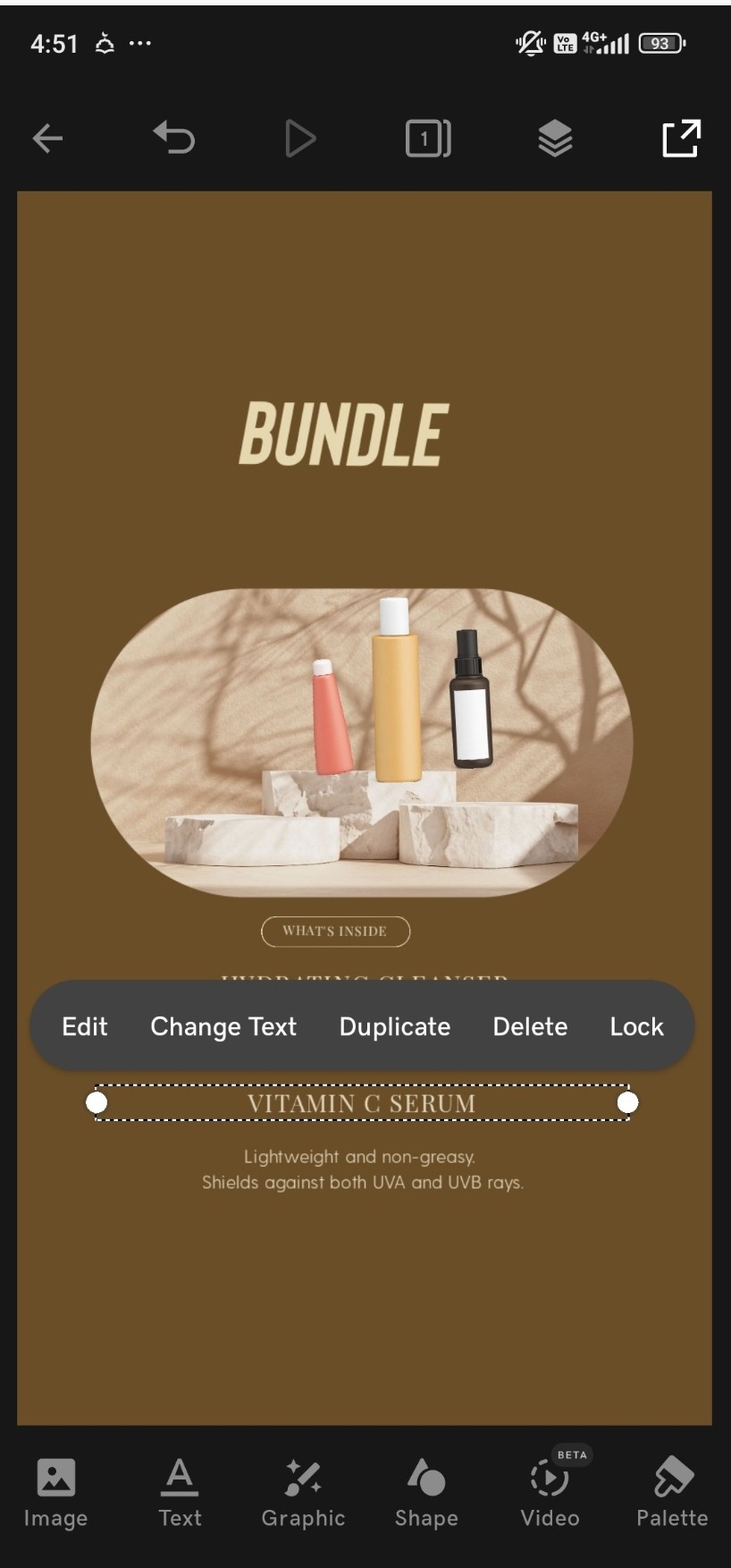
Task: Open the Video beta tool
Action: click(x=550, y=1493)
